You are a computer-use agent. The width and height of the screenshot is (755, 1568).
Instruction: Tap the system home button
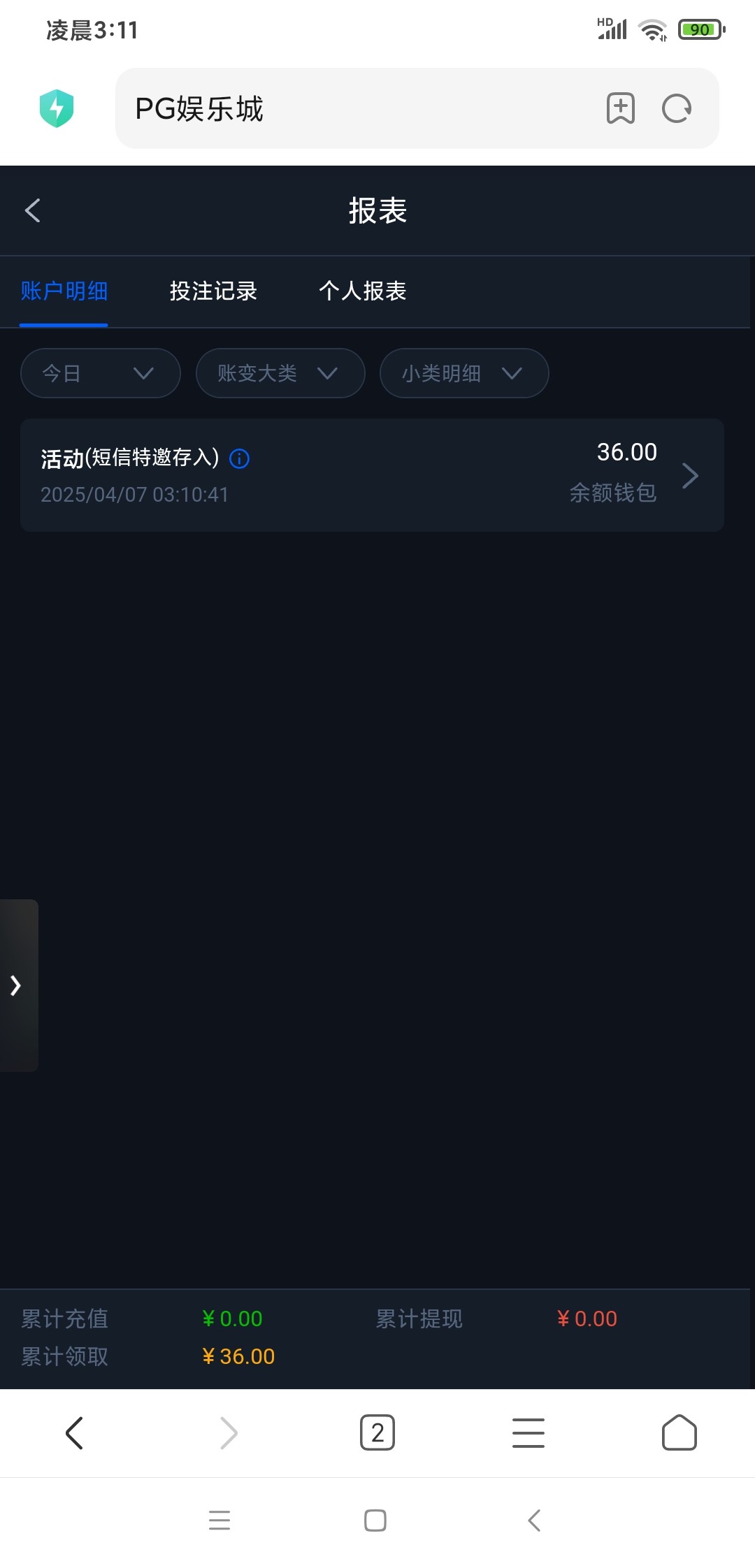pos(375,1520)
